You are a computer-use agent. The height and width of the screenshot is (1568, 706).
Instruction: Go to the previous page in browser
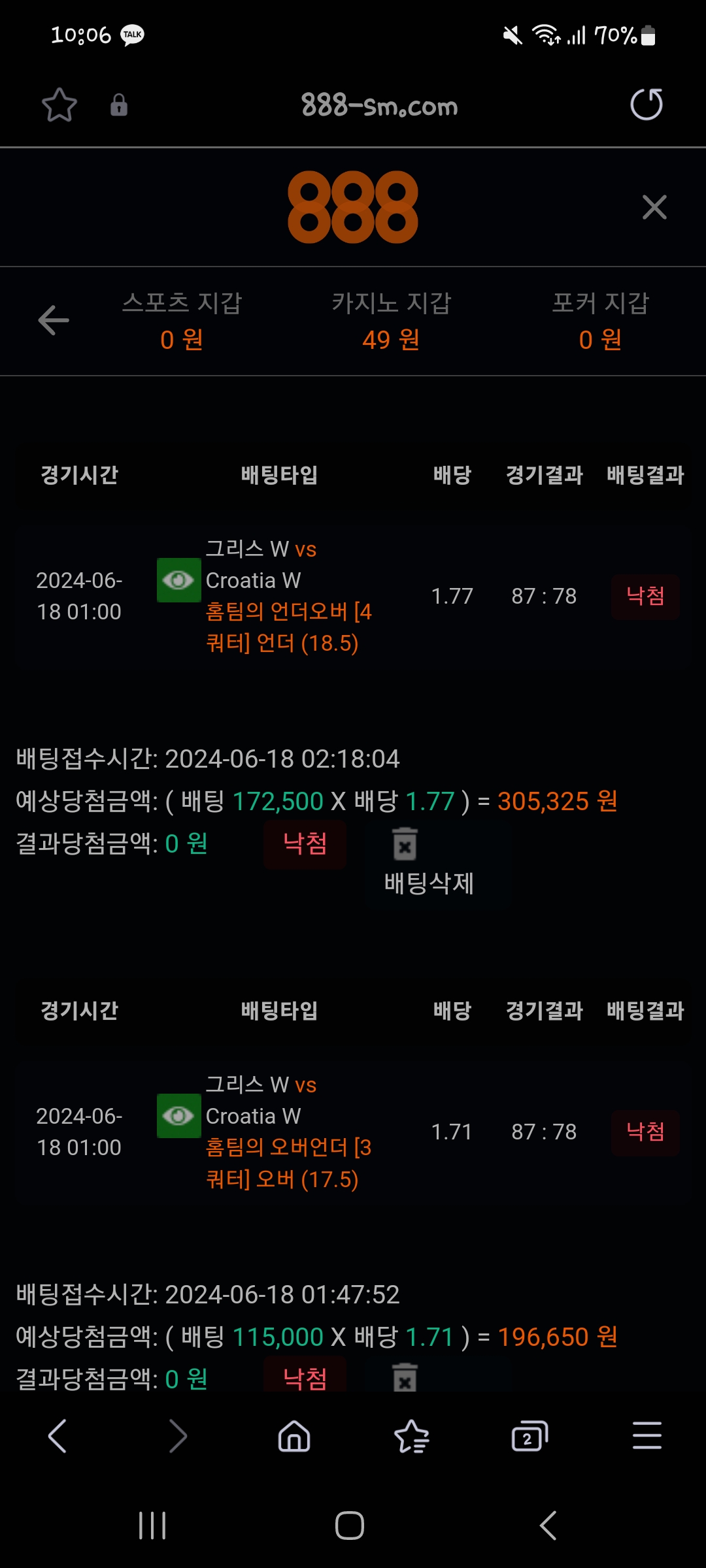click(58, 1436)
